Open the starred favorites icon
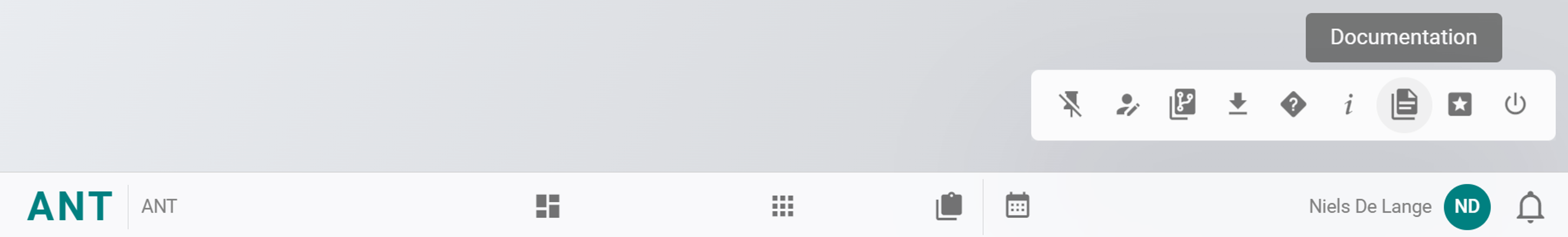The image size is (1568, 237). [x=1459, y=105]
